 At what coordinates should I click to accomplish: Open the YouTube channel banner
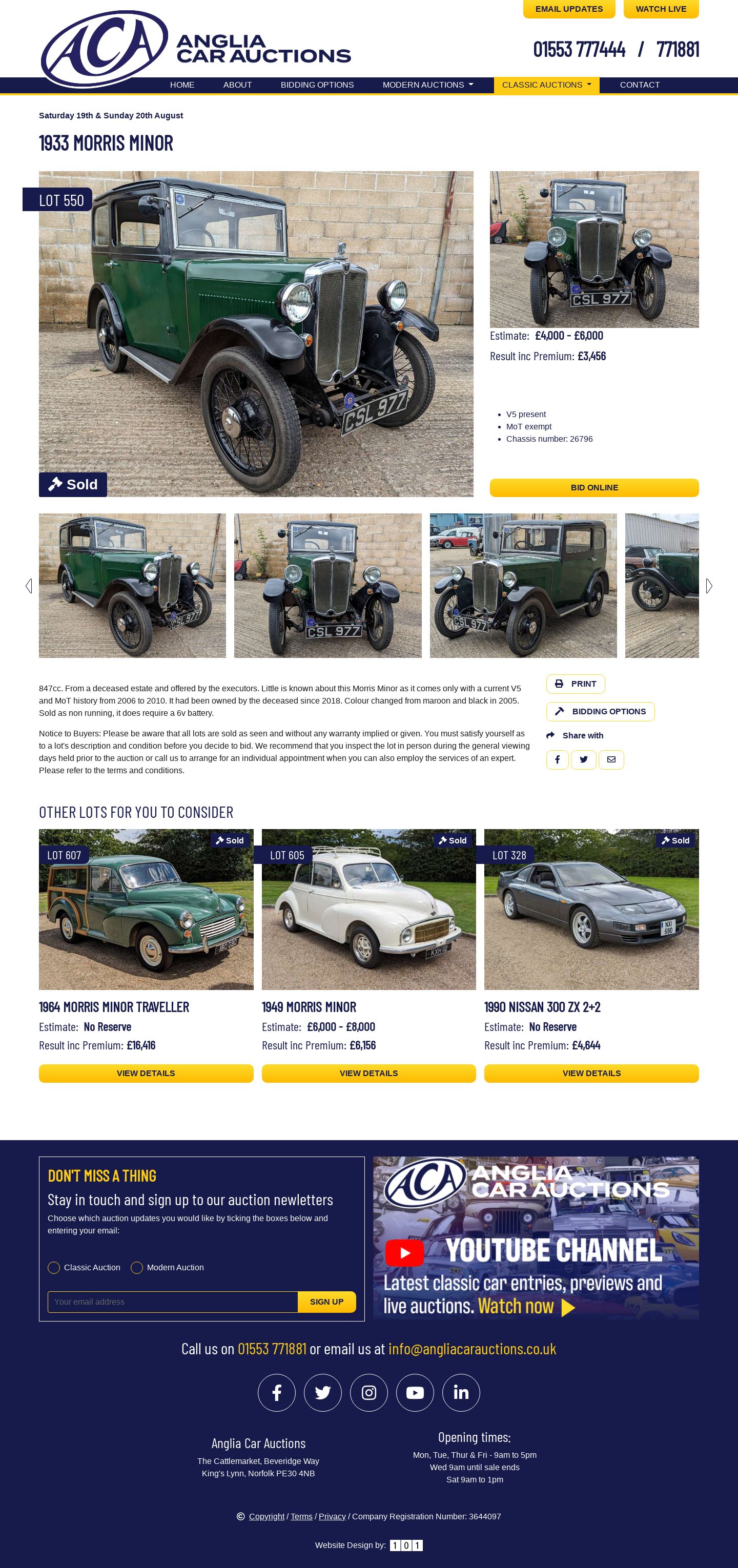tap(535, 1237)
